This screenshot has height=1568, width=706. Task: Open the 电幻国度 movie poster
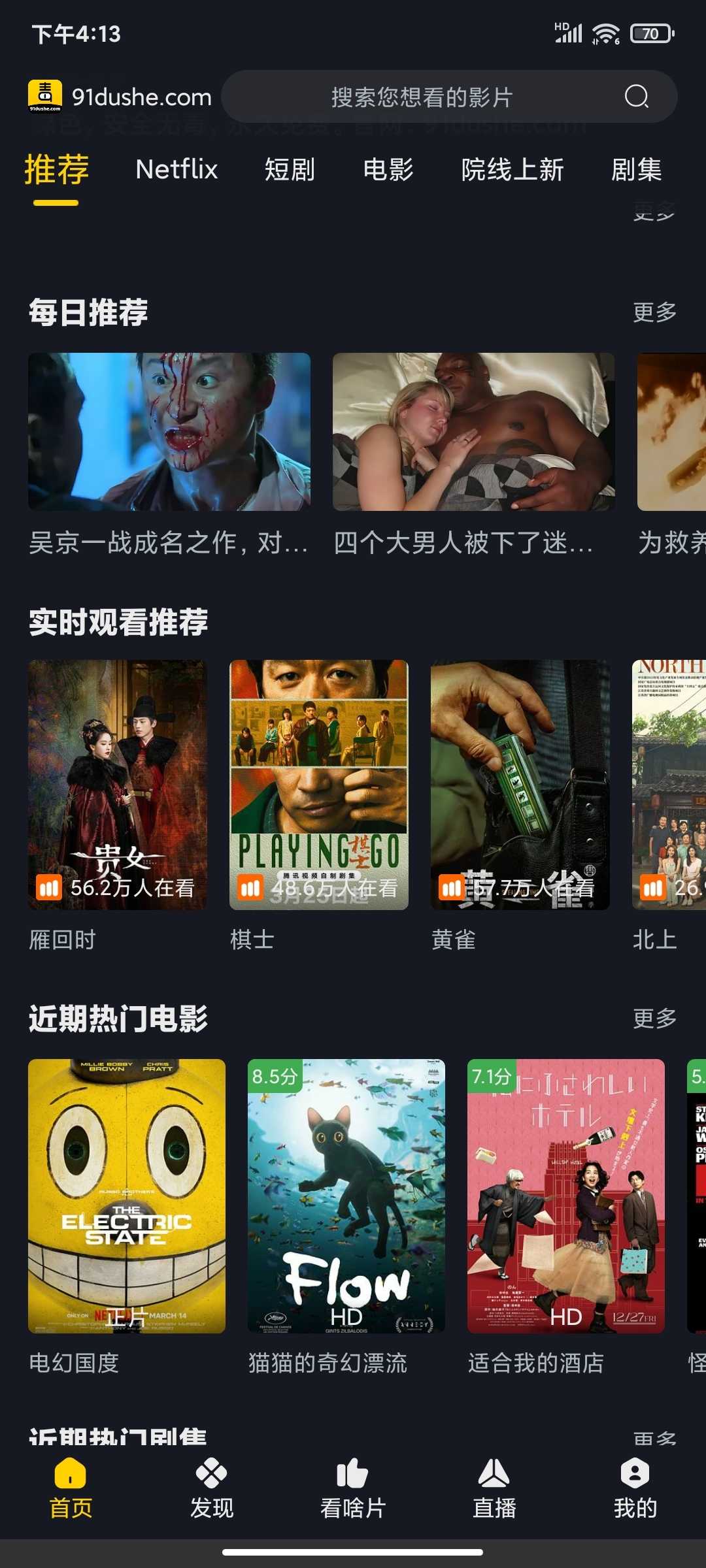(127, 1196)
